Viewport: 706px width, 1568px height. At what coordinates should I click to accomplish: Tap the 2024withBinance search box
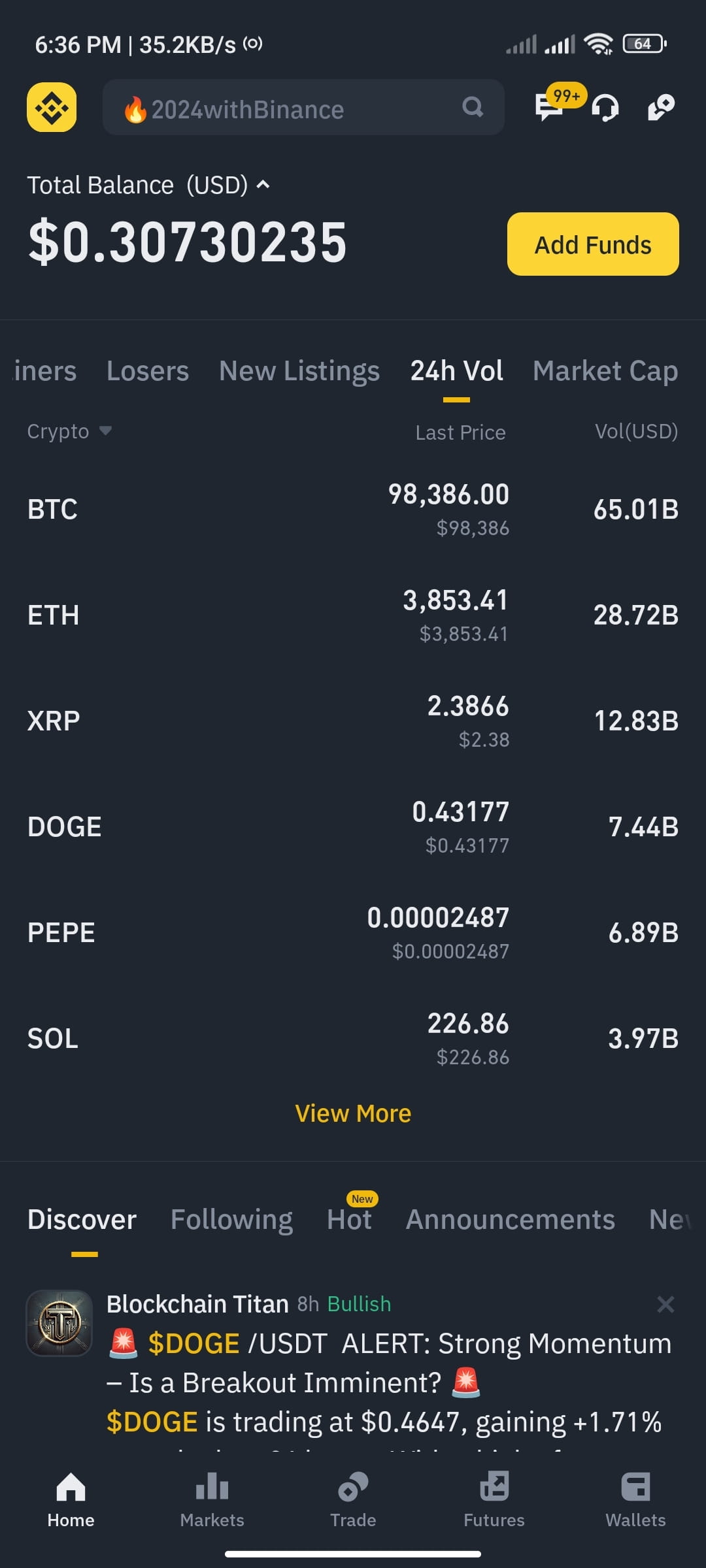coord(303,108)
